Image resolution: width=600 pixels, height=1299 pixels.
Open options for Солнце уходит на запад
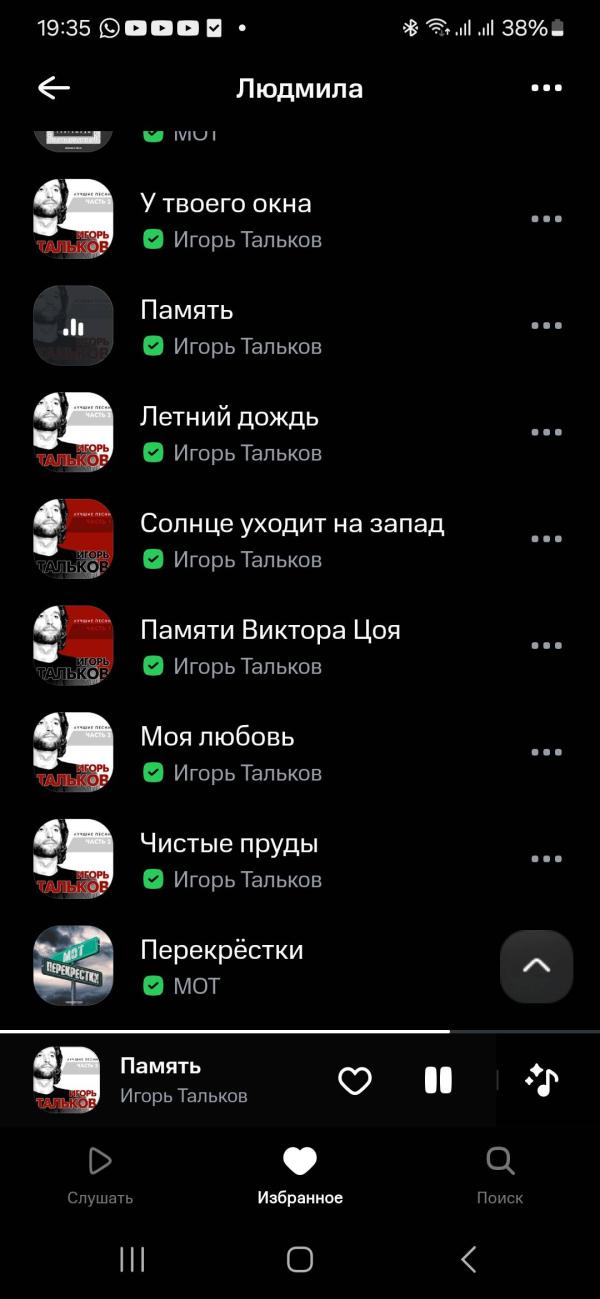point(546,539)
